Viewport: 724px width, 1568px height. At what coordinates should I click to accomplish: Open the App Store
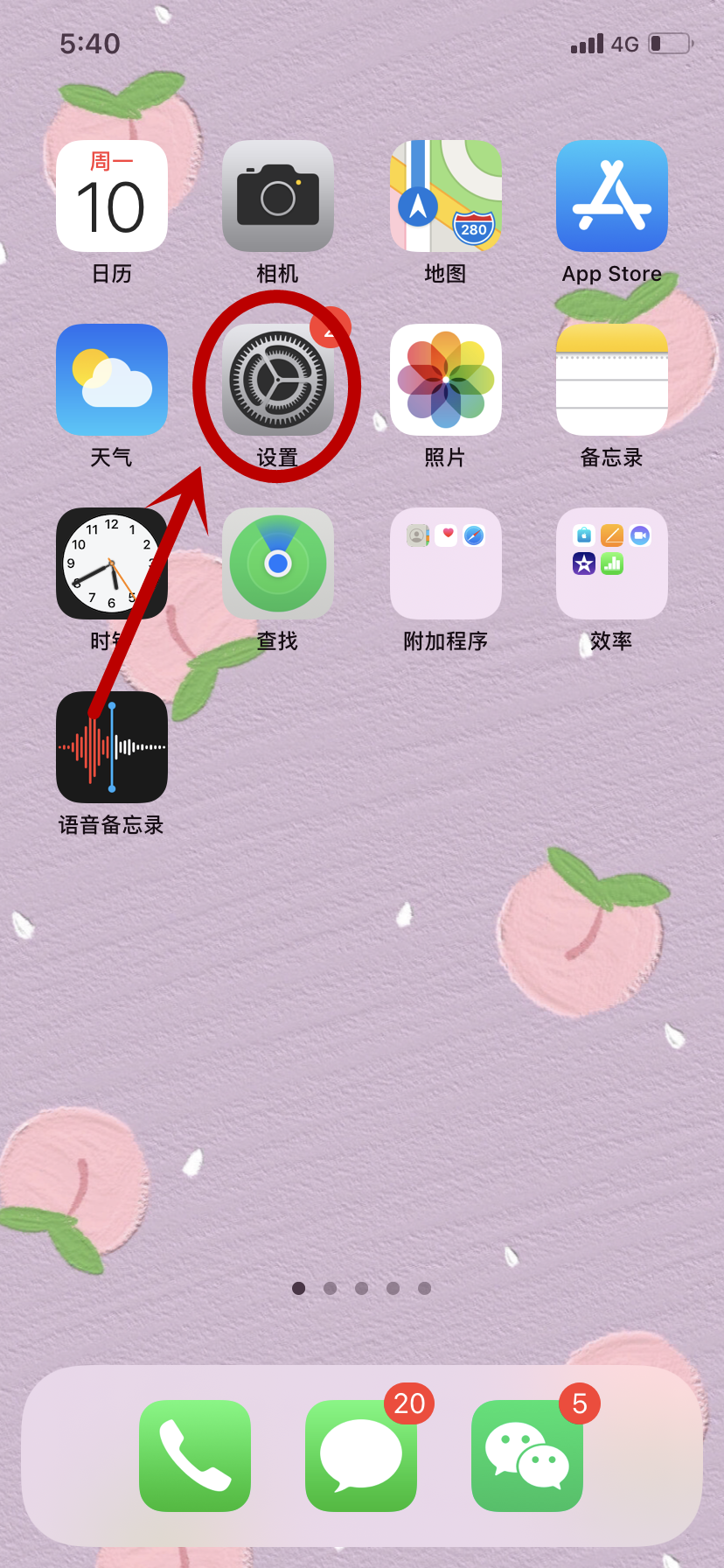pos(612,196)
